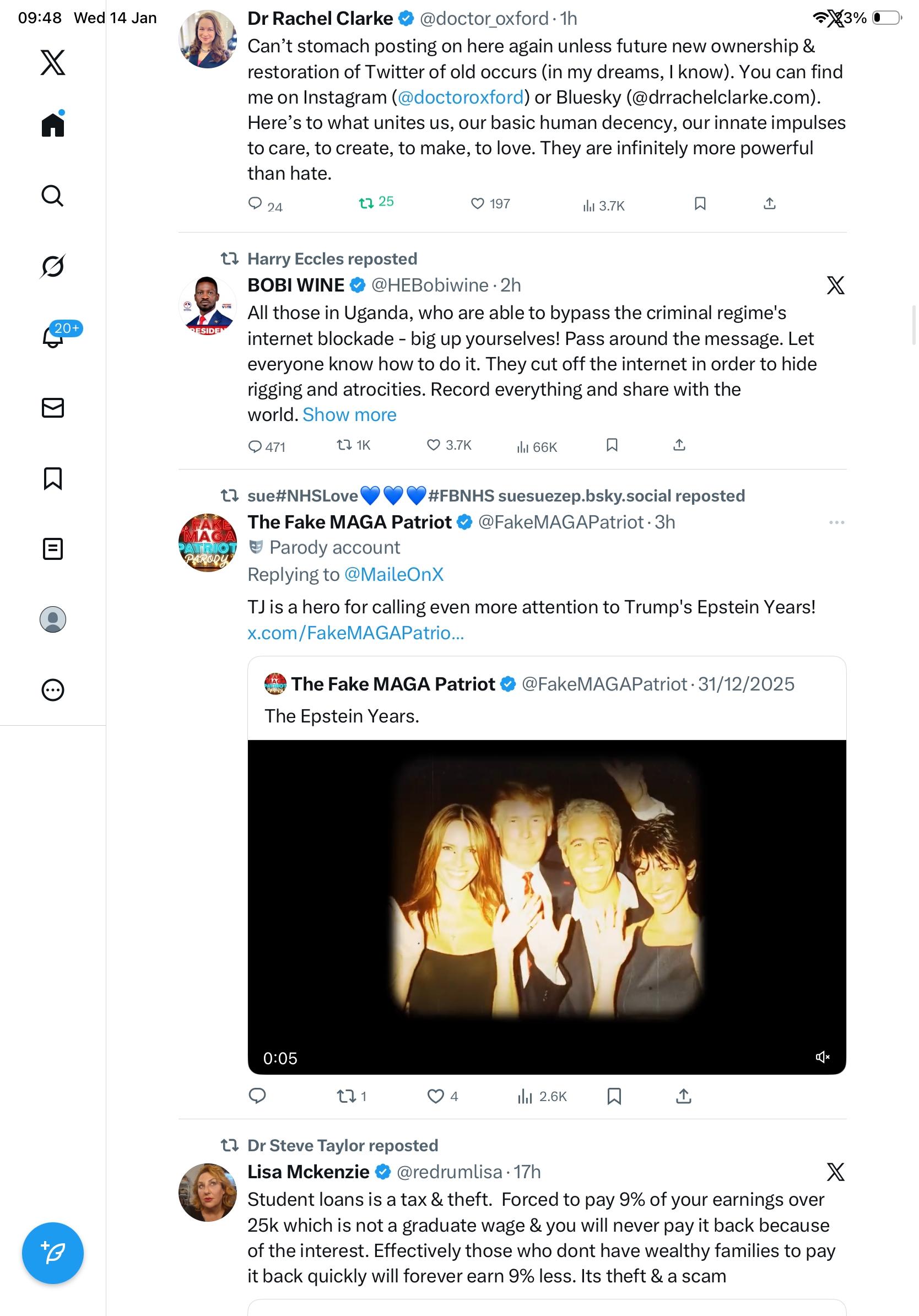Compose a new post
919x1316 pixels.
(53, 1253)
